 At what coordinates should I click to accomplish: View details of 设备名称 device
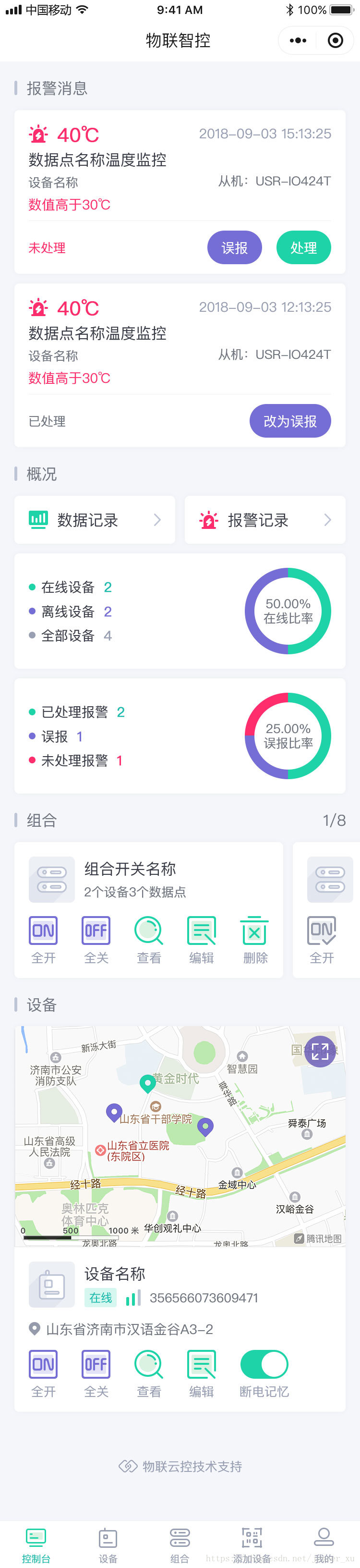[x=149, y=1372]
